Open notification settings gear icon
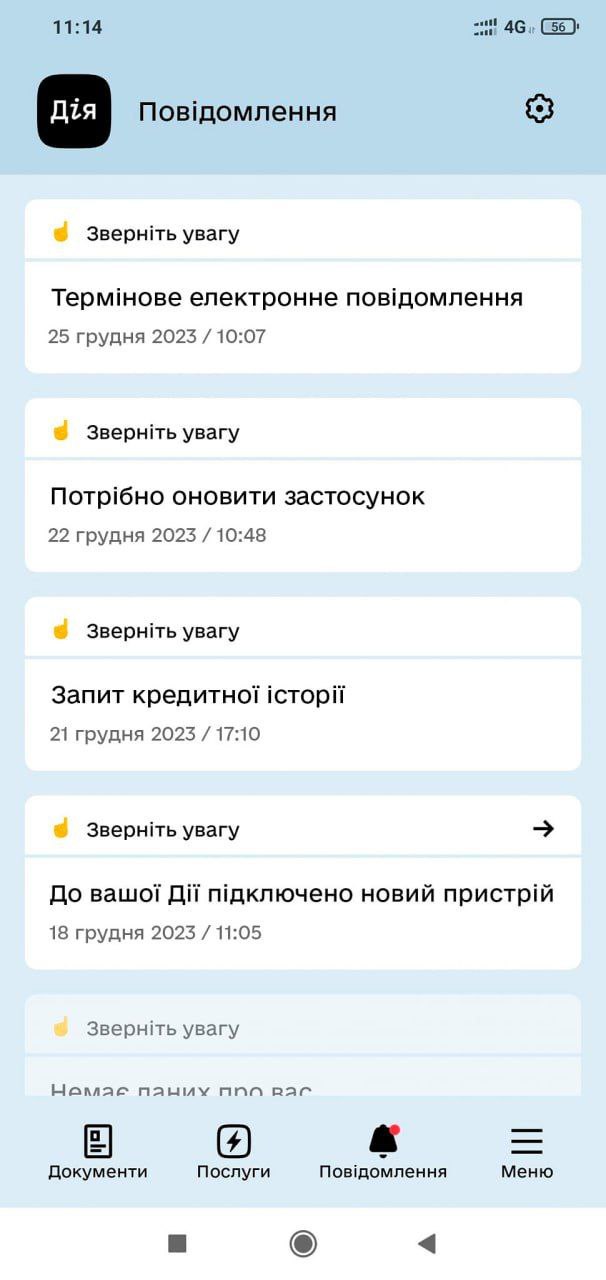This screenshot has height=1280, width=606. (539, 109)
